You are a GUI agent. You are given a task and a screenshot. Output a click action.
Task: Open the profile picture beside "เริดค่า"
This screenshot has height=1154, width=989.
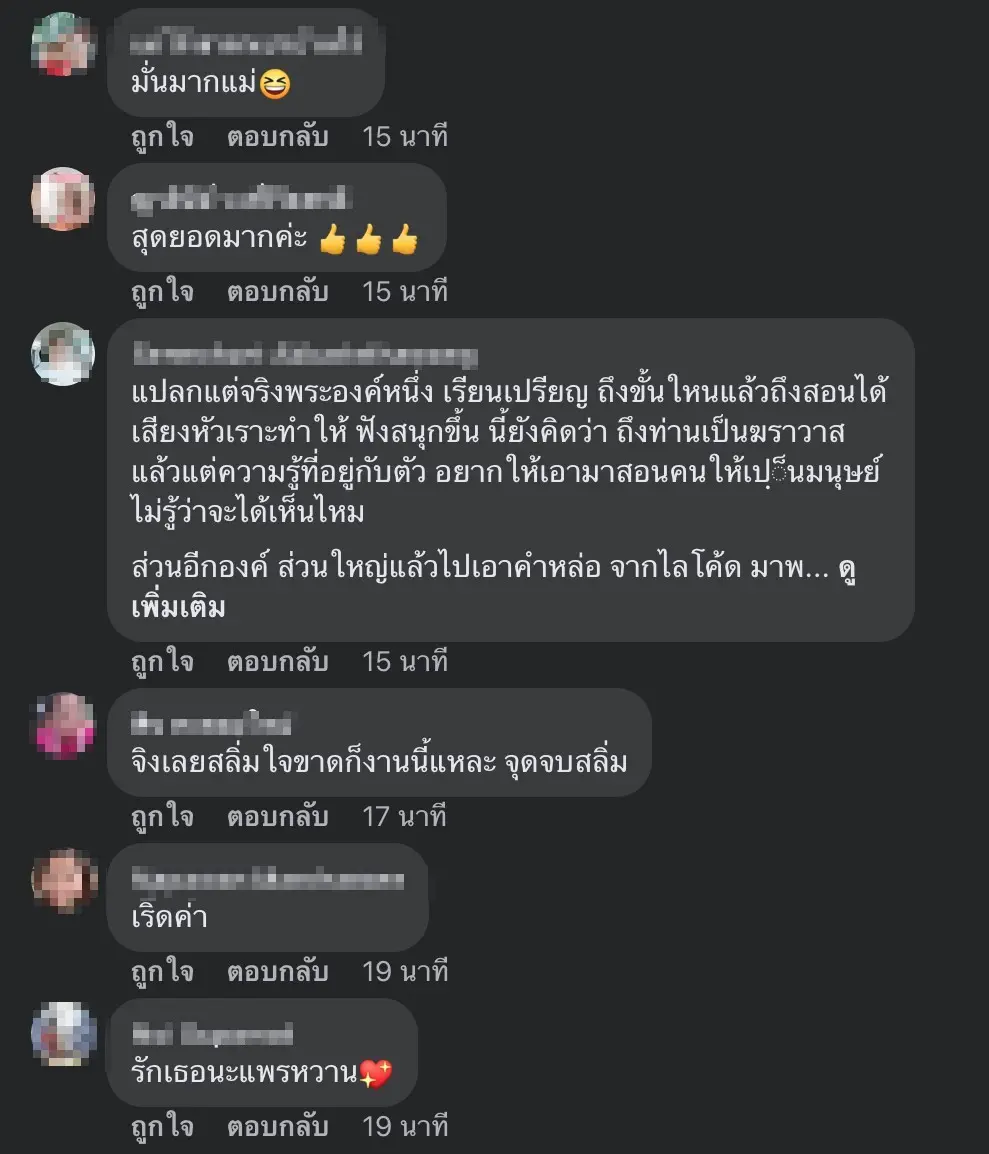[64, 881]
